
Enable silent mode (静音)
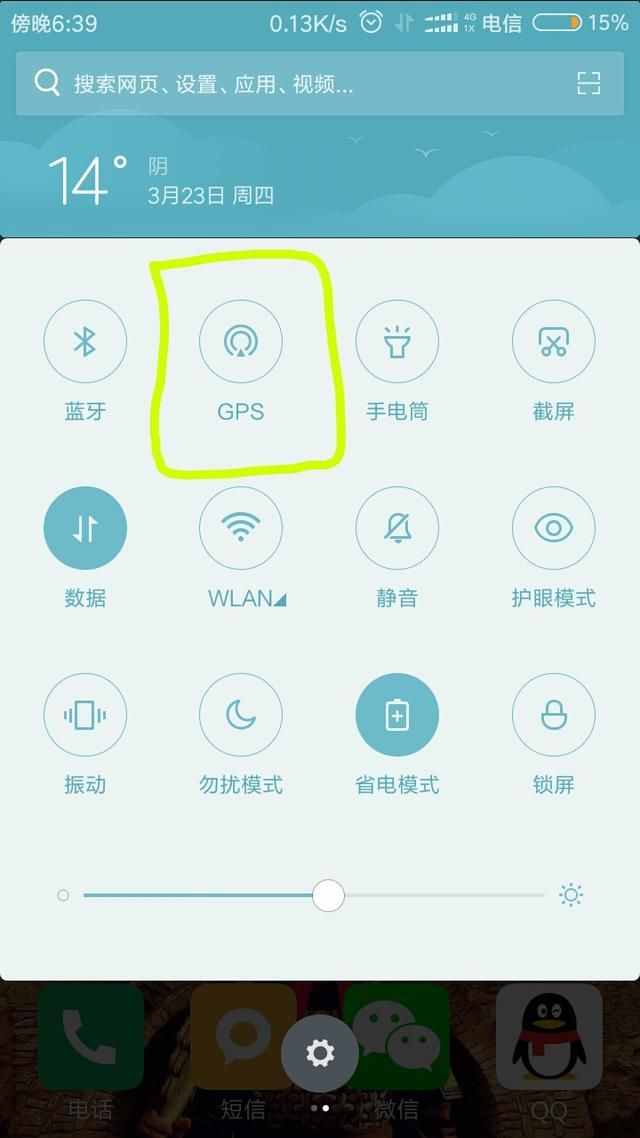coord(397,528)
